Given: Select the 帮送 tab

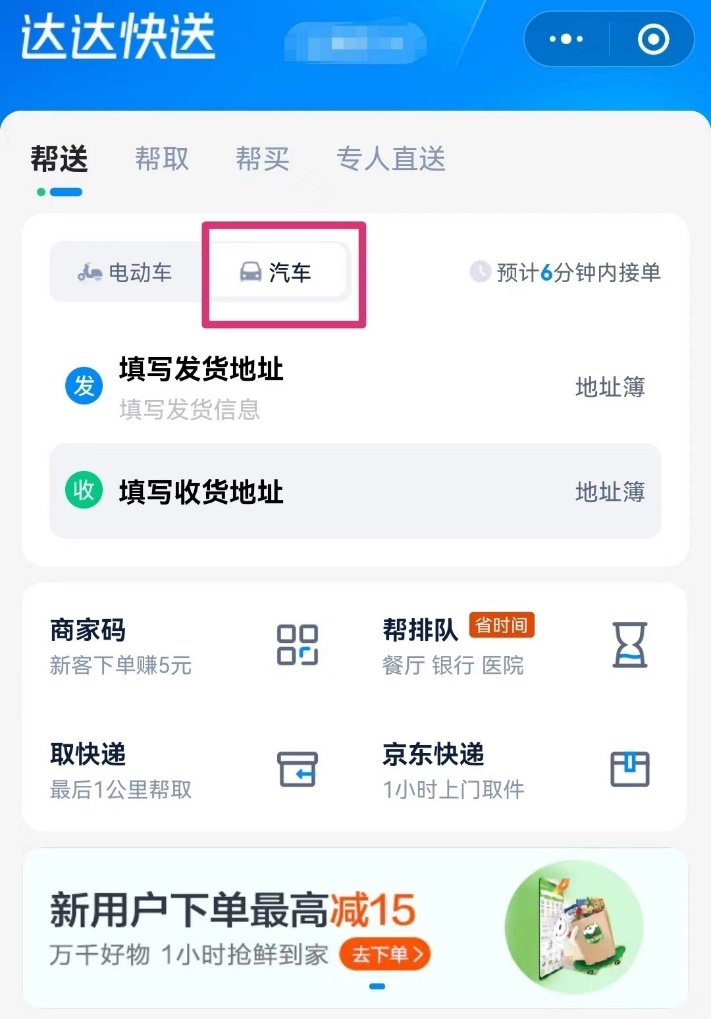Looking at the screenshot, I should tap(59, 158).
